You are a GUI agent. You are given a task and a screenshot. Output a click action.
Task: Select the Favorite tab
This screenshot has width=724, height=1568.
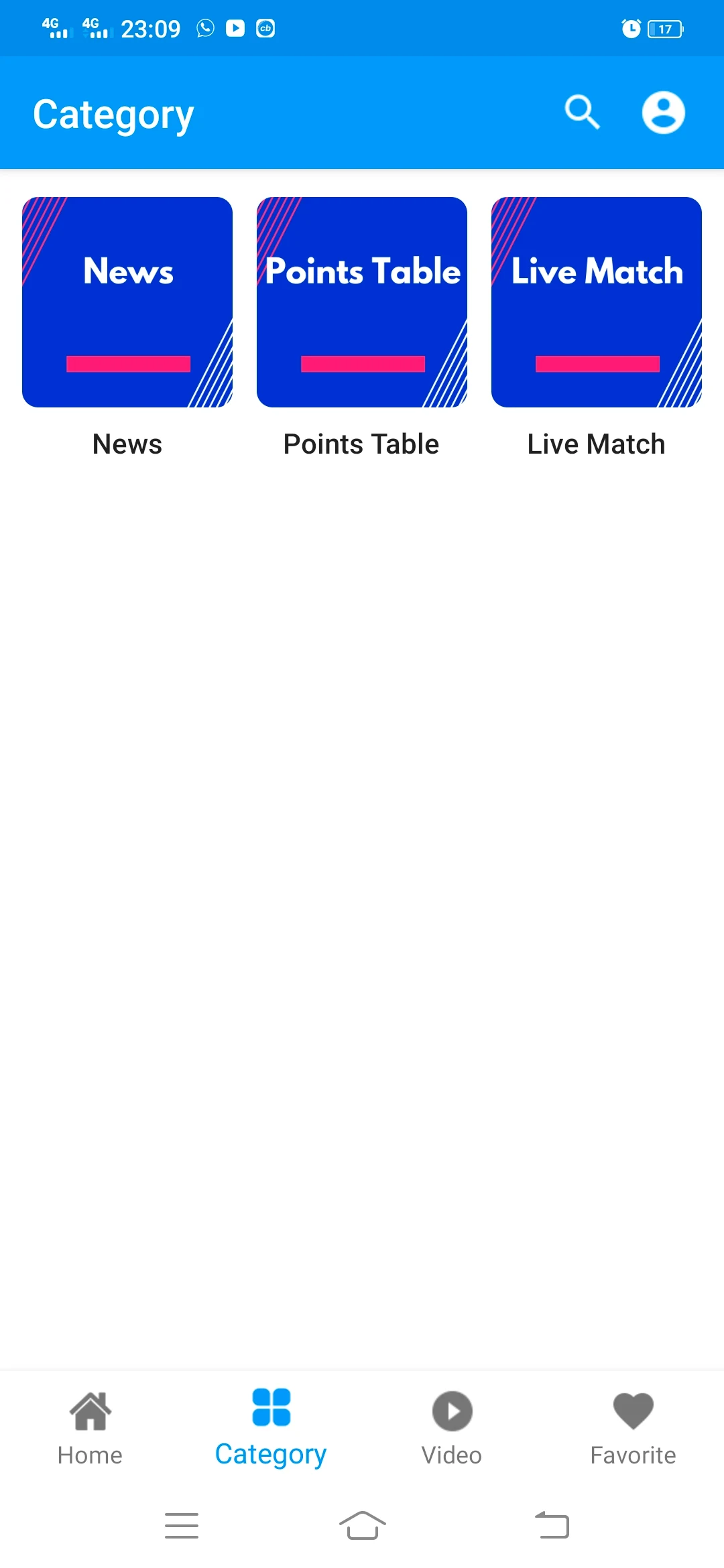click(633, 1454)
